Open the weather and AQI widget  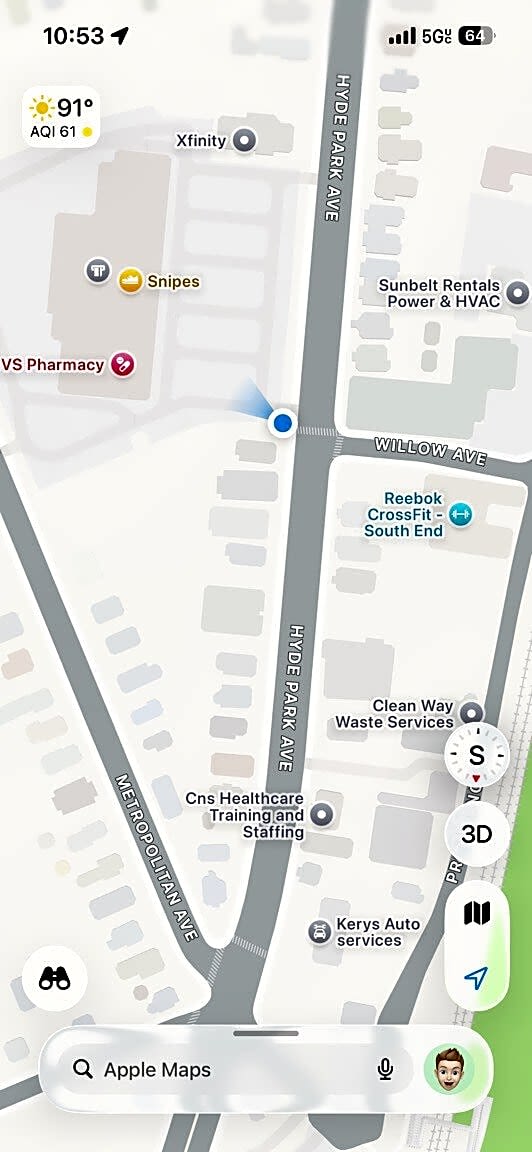click(x=61, y=117)
